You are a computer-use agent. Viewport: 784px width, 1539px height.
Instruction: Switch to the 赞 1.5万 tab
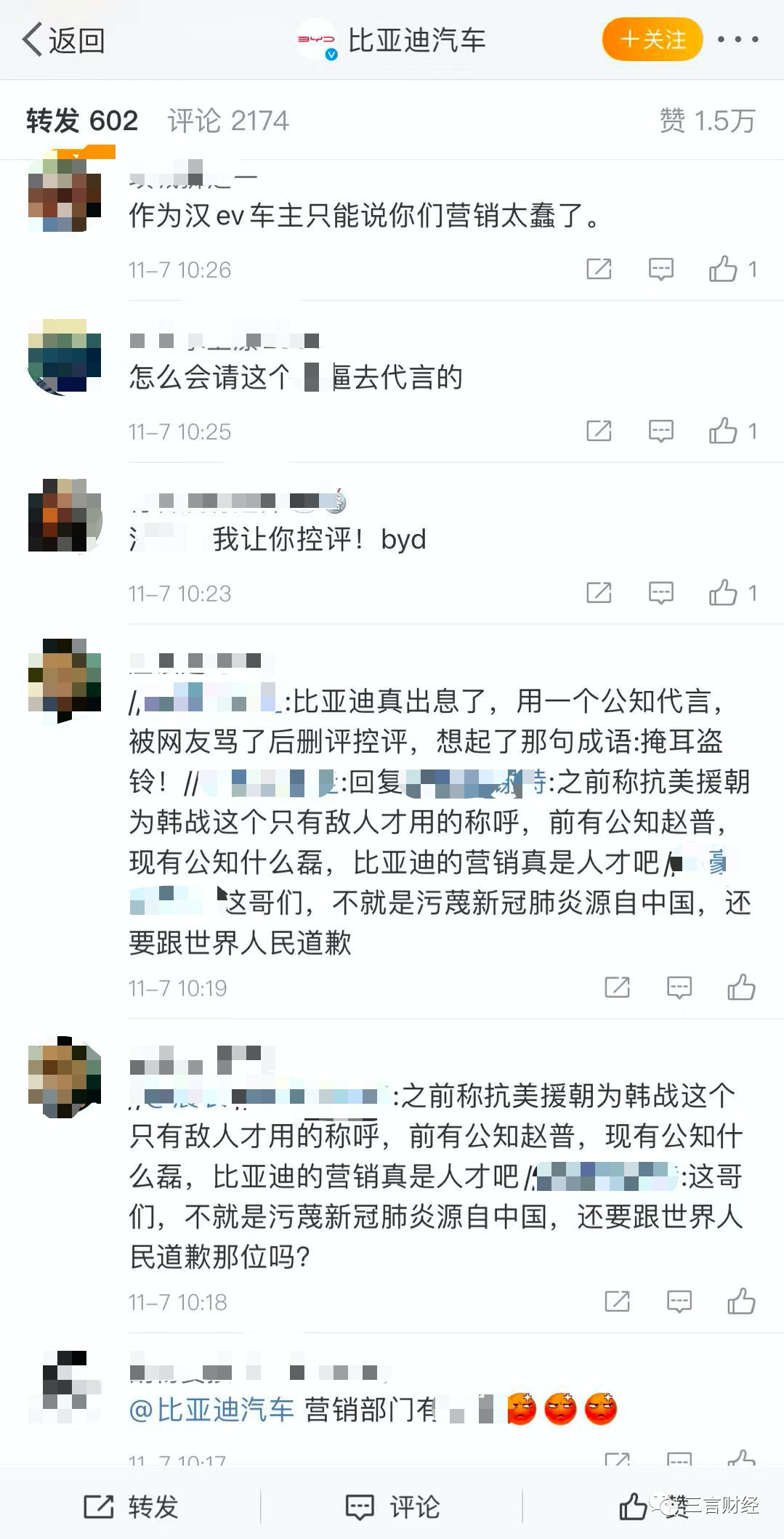pyautogui.click(x=707, y=120)
